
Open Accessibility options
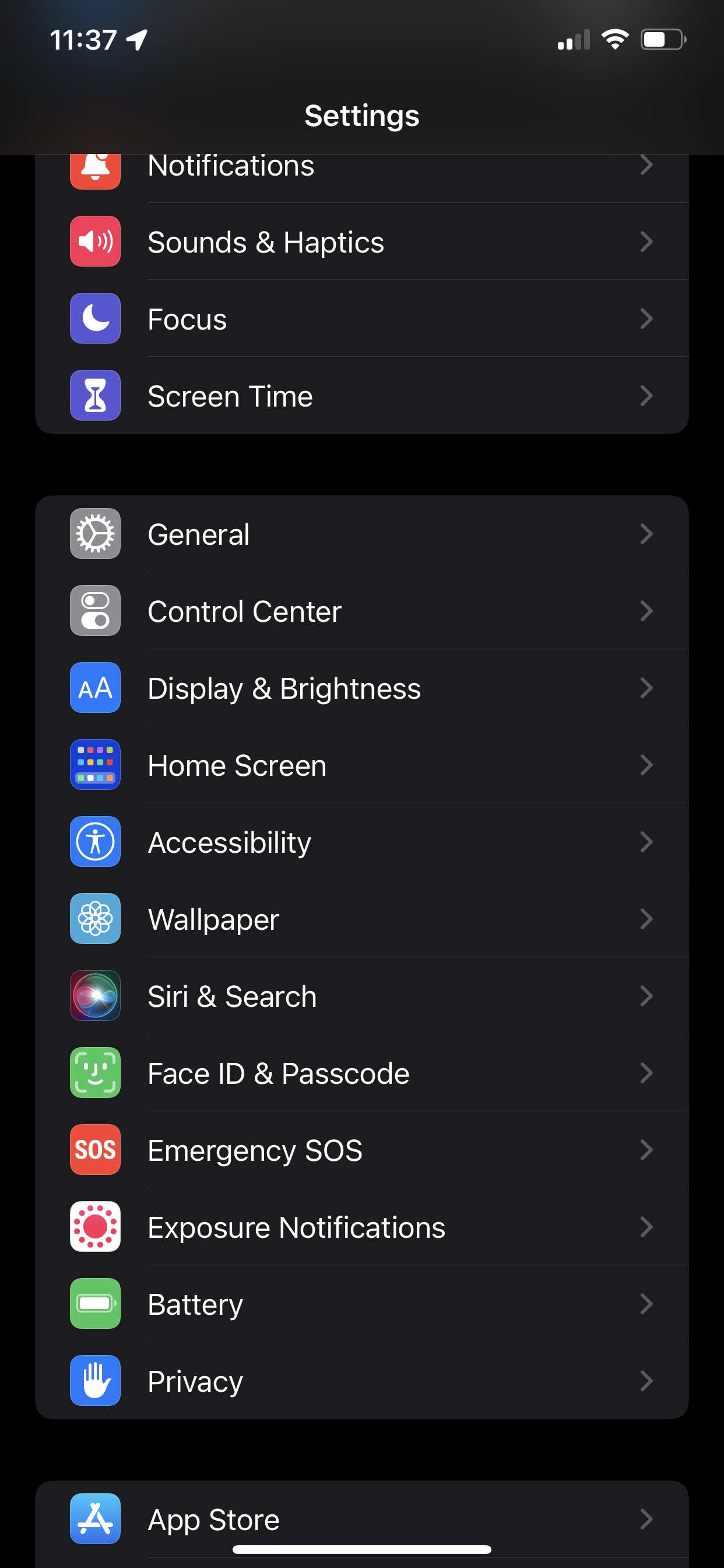point(361,842)
